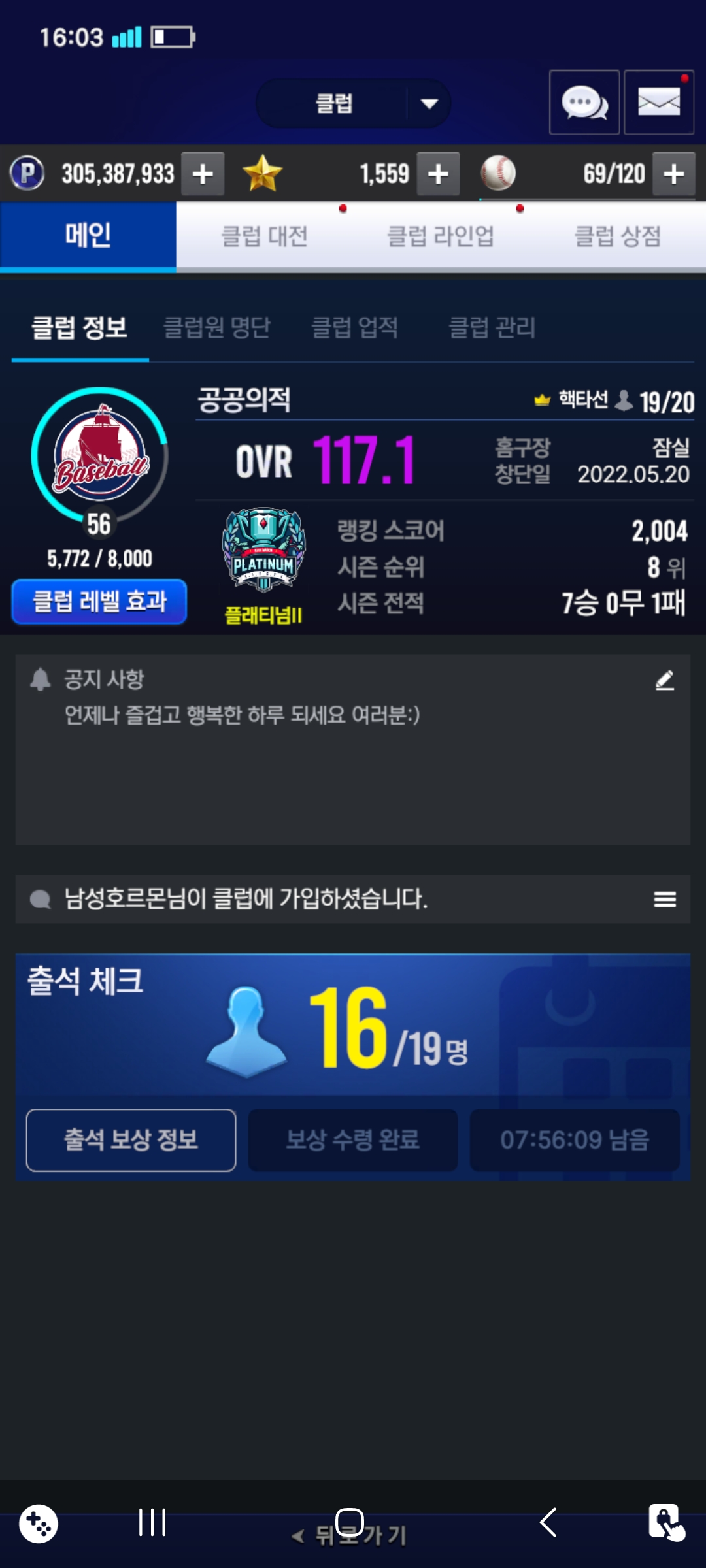The image size is (706, 1568).
Task: Edit the 공지 사항 notice with the pencil icon
Action: 664,680
